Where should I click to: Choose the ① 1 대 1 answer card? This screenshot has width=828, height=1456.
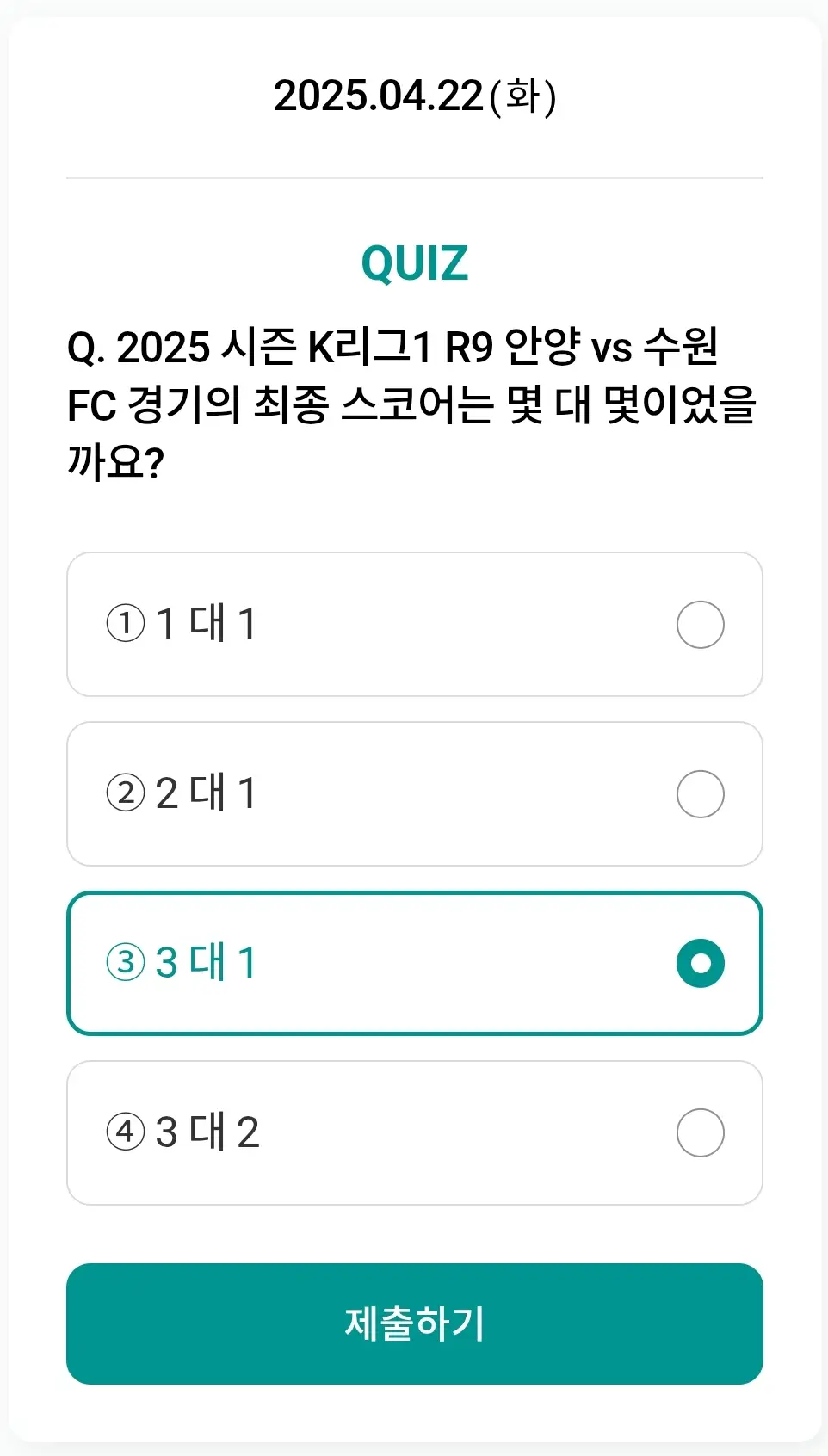coord(414,625)
